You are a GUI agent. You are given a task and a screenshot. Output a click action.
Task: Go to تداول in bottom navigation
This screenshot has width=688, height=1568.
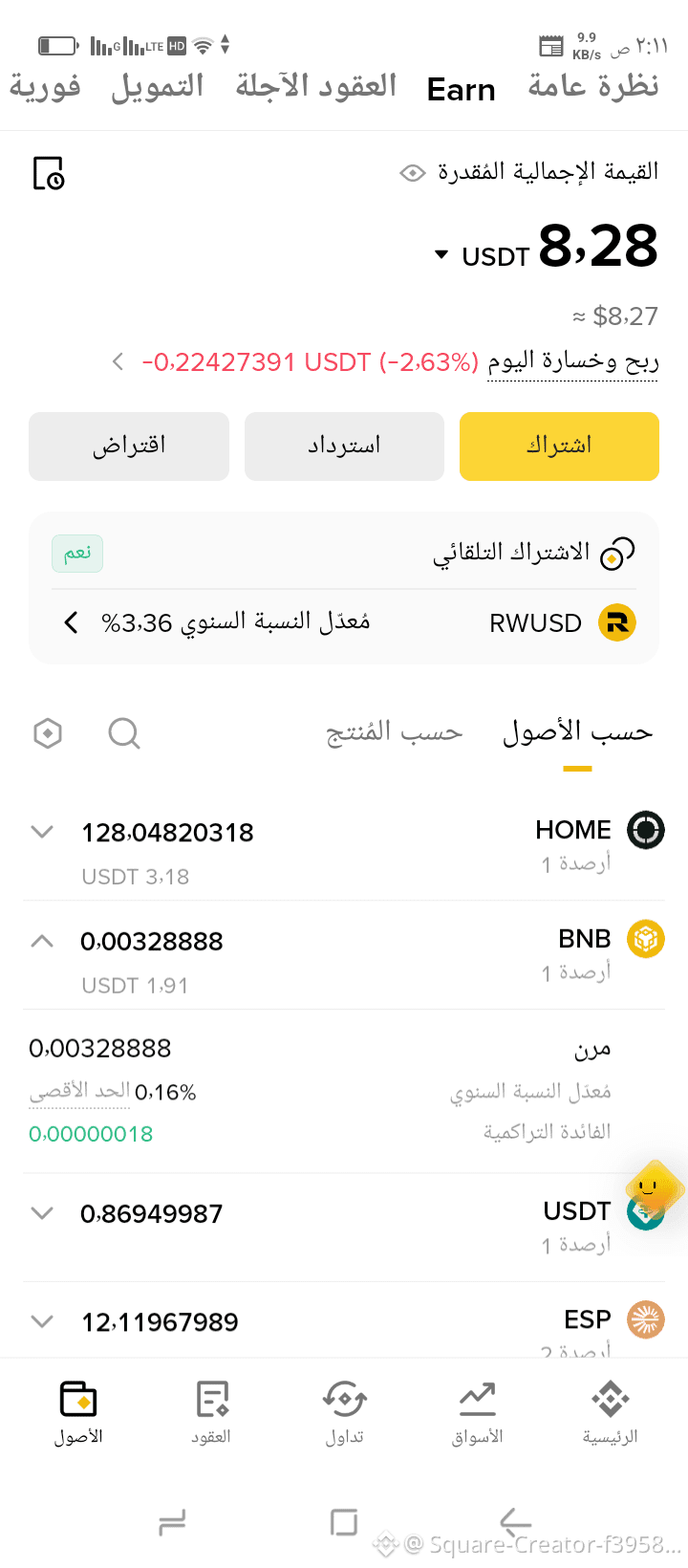(344, 1412)
